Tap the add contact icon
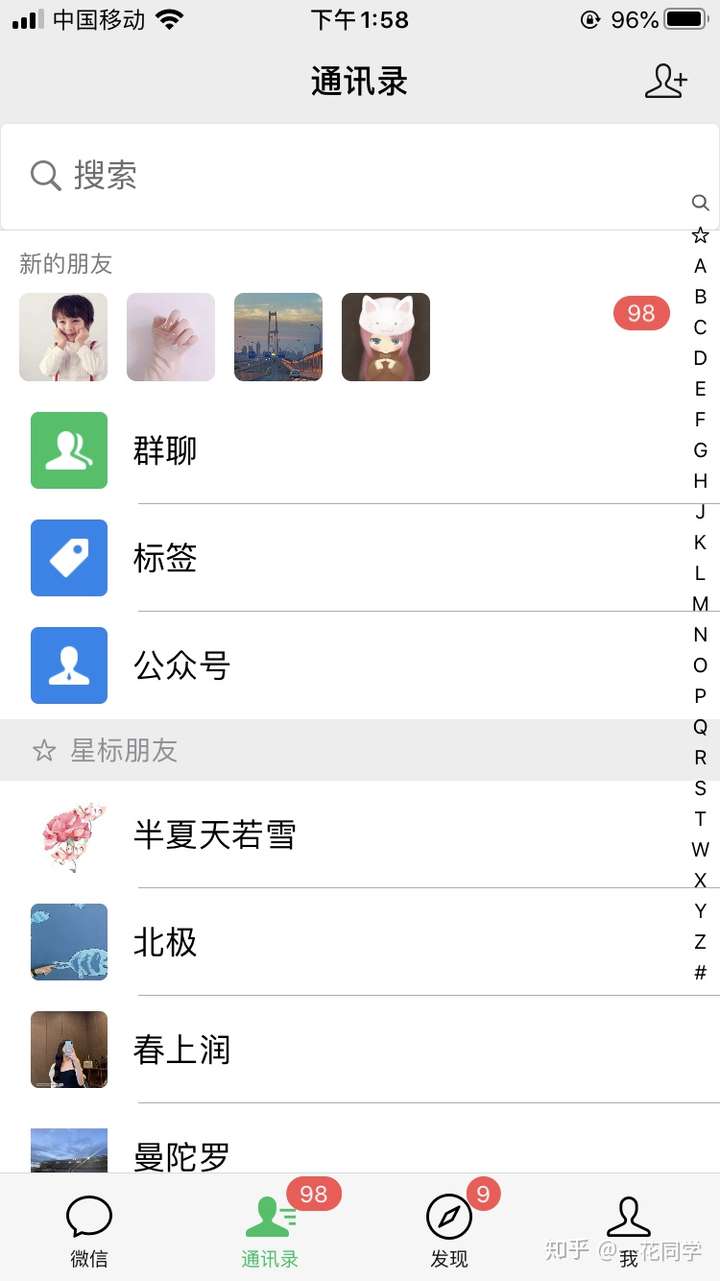 click(x=665, y=81)
